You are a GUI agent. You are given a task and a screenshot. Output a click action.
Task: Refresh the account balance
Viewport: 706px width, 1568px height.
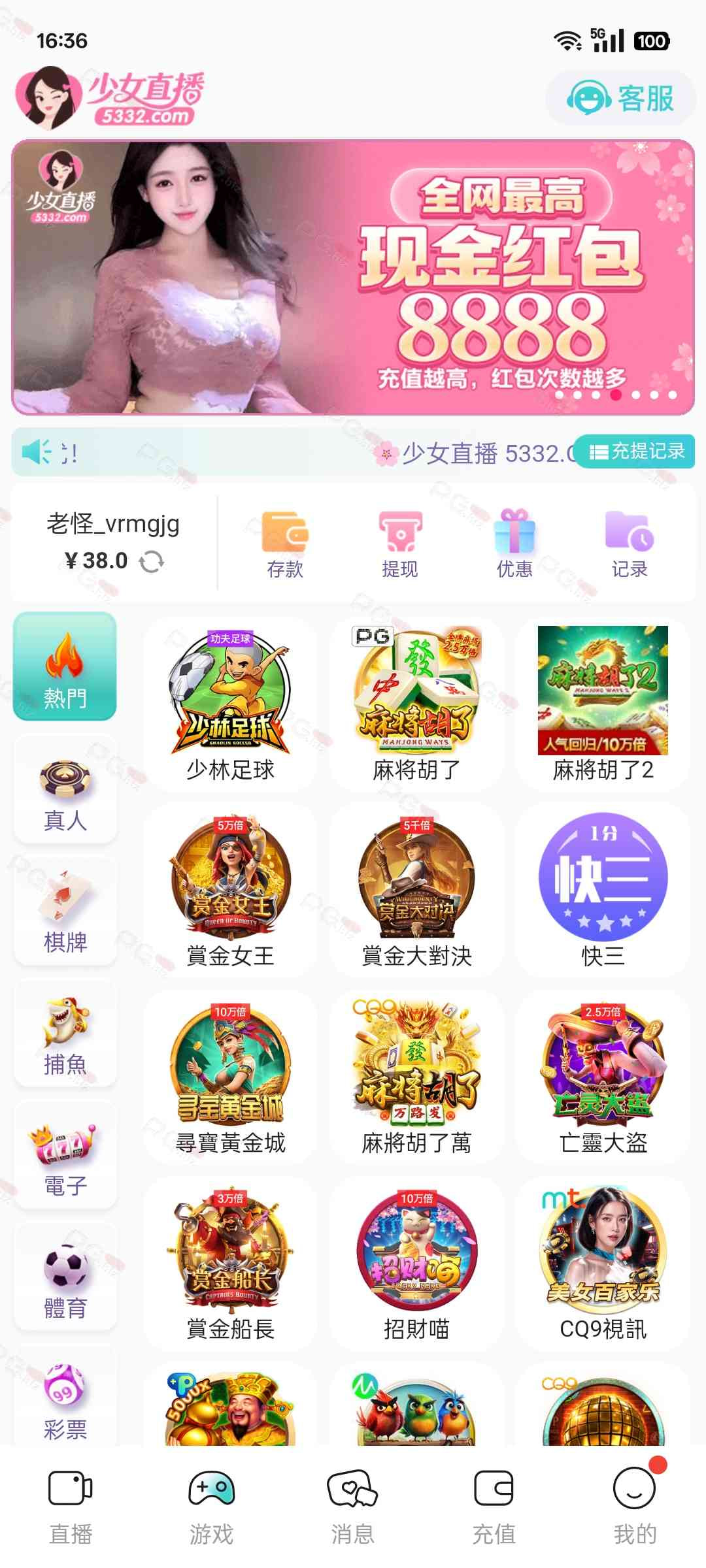tap(152, 561)
